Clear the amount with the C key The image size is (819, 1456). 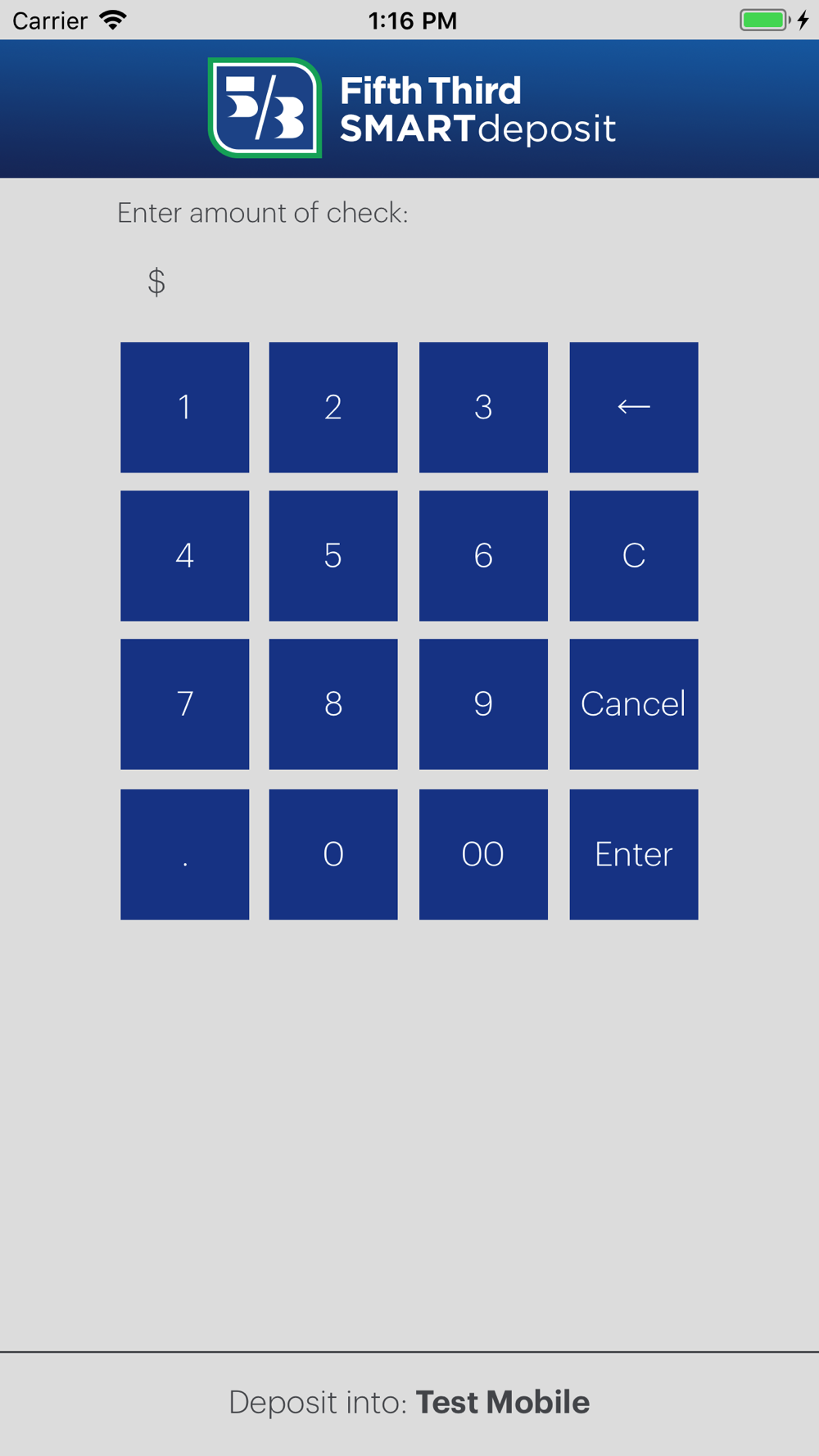[634, 555]
